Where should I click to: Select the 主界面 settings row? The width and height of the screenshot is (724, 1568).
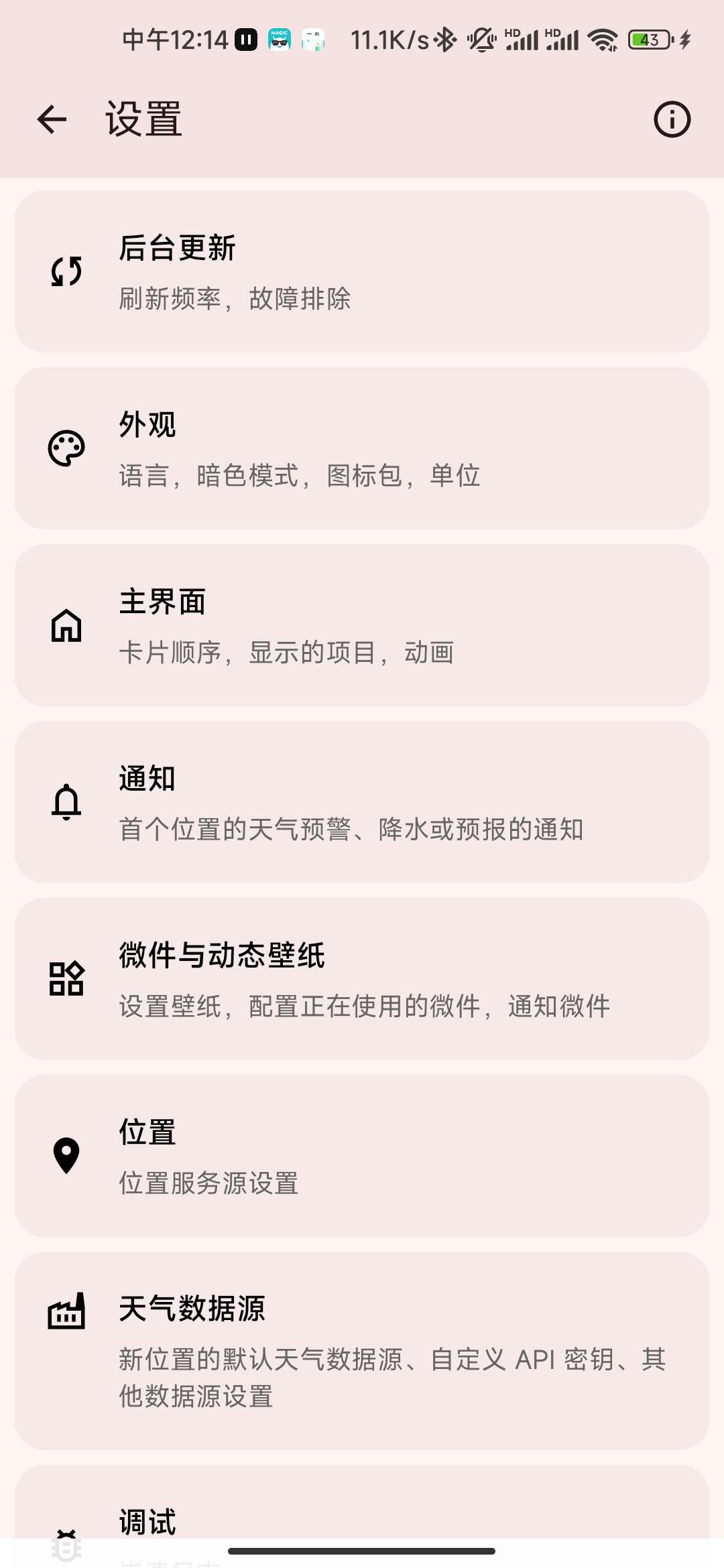(x=362, y=625)
